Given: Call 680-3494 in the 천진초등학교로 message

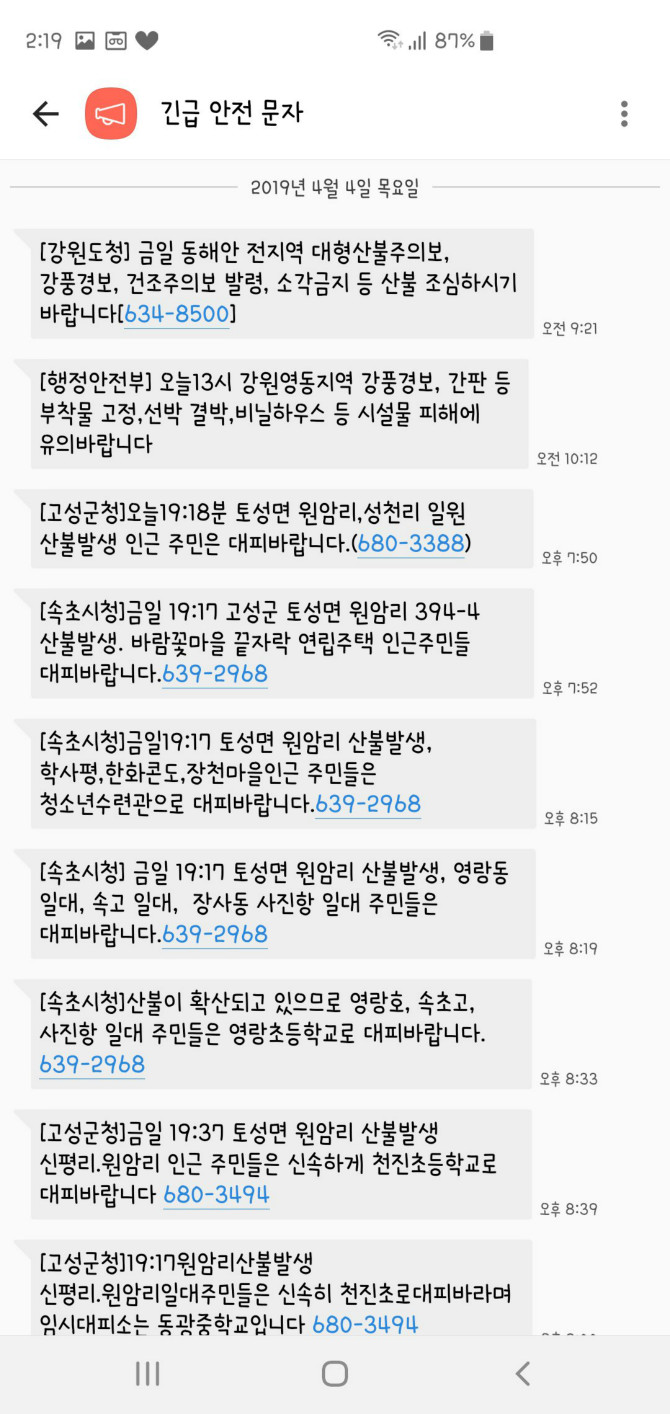Looking at the screenshot, I should click(216, 1194).
